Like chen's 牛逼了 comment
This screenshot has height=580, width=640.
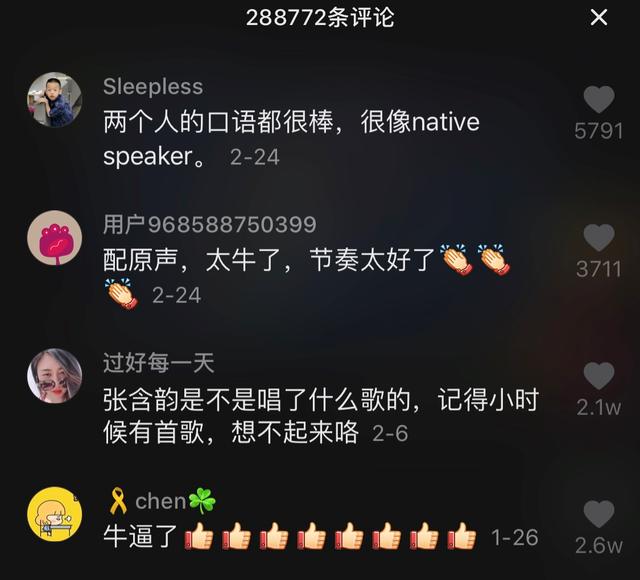[598, 514]
